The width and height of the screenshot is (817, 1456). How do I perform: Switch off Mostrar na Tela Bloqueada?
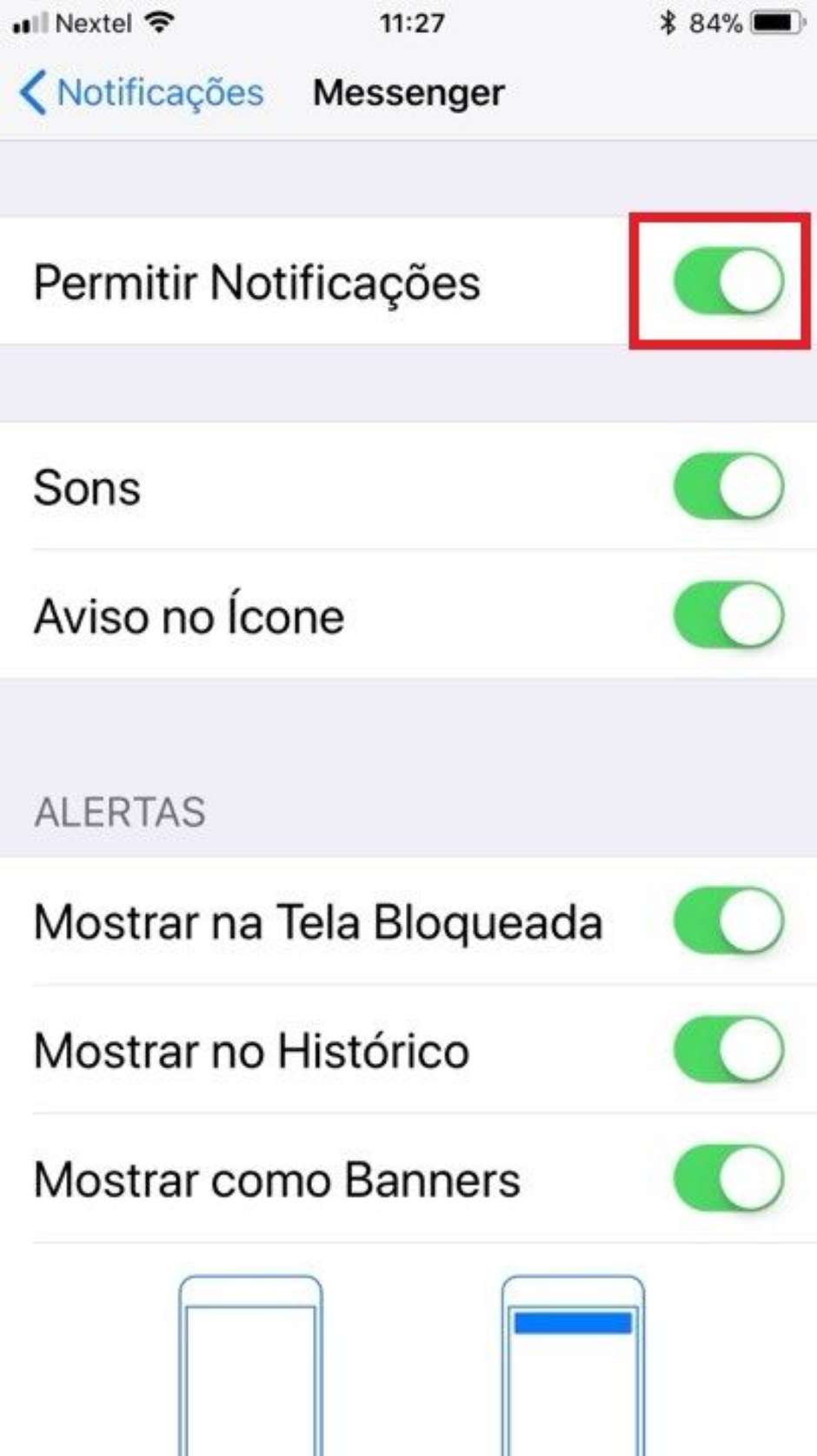728,920
